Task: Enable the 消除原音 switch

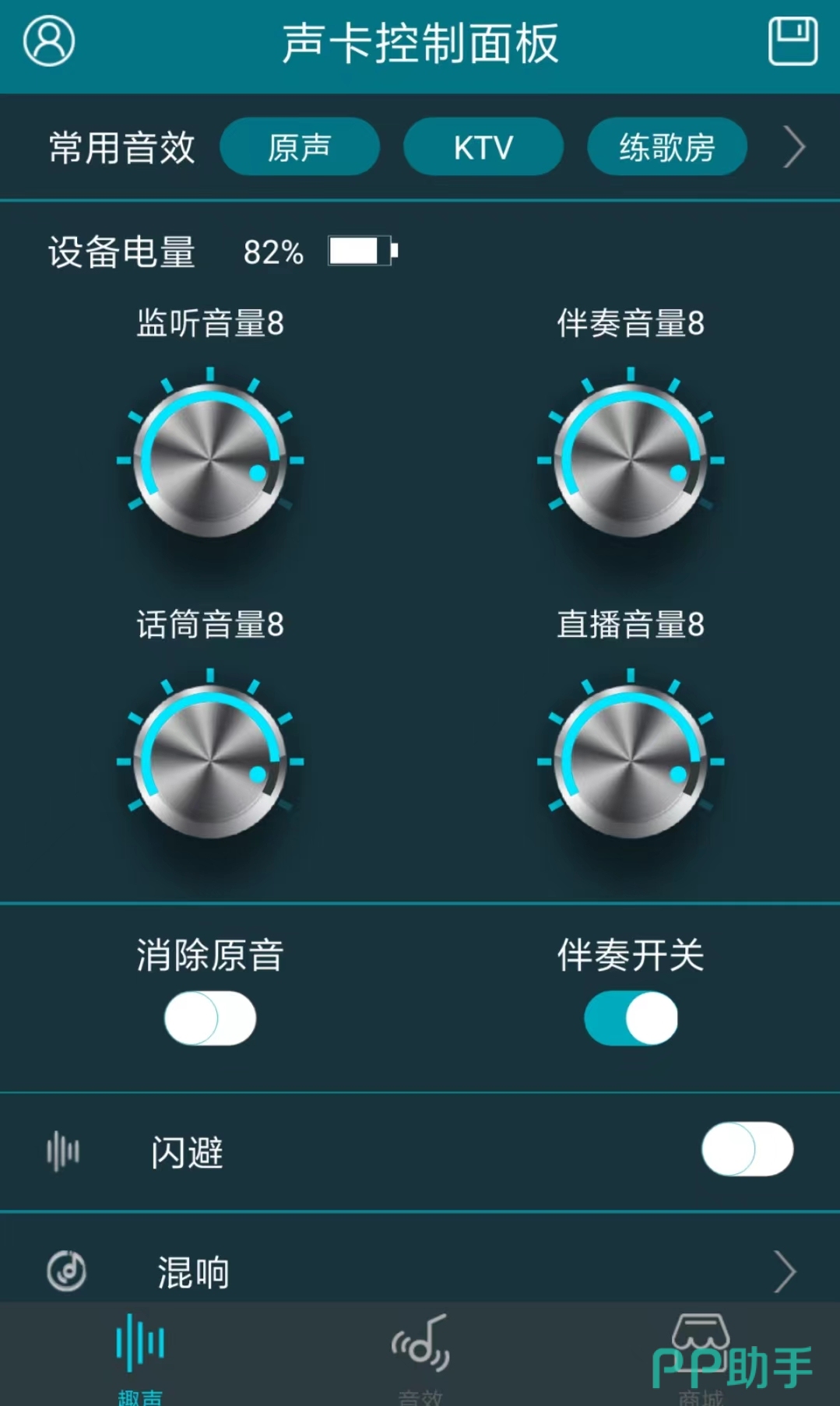Action: 210,1018
